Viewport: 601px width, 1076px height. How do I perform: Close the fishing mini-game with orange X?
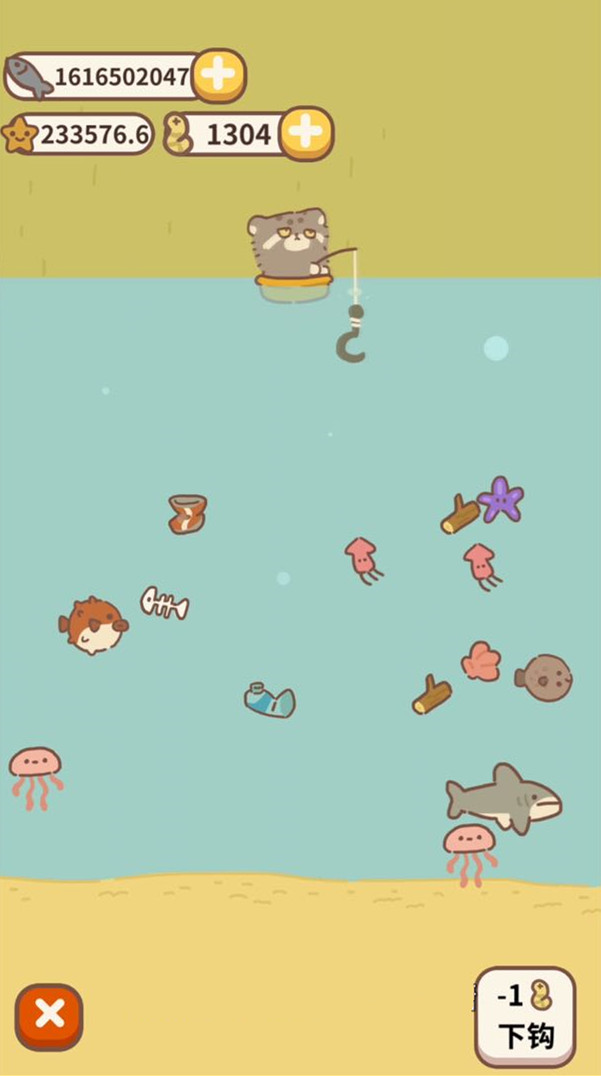pyautogui.click(x=49, y=1017)
